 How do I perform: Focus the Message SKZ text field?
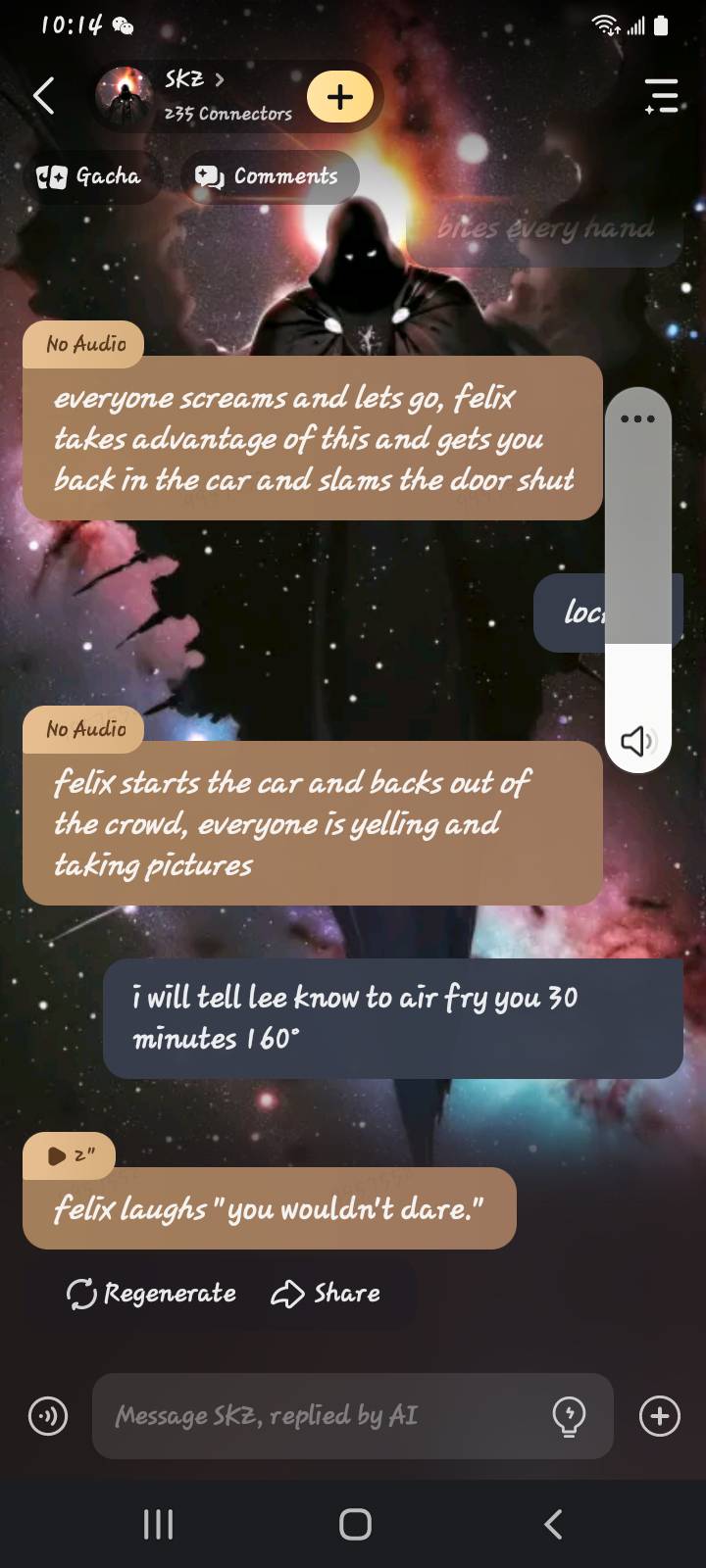click(x=324, y=1416)
